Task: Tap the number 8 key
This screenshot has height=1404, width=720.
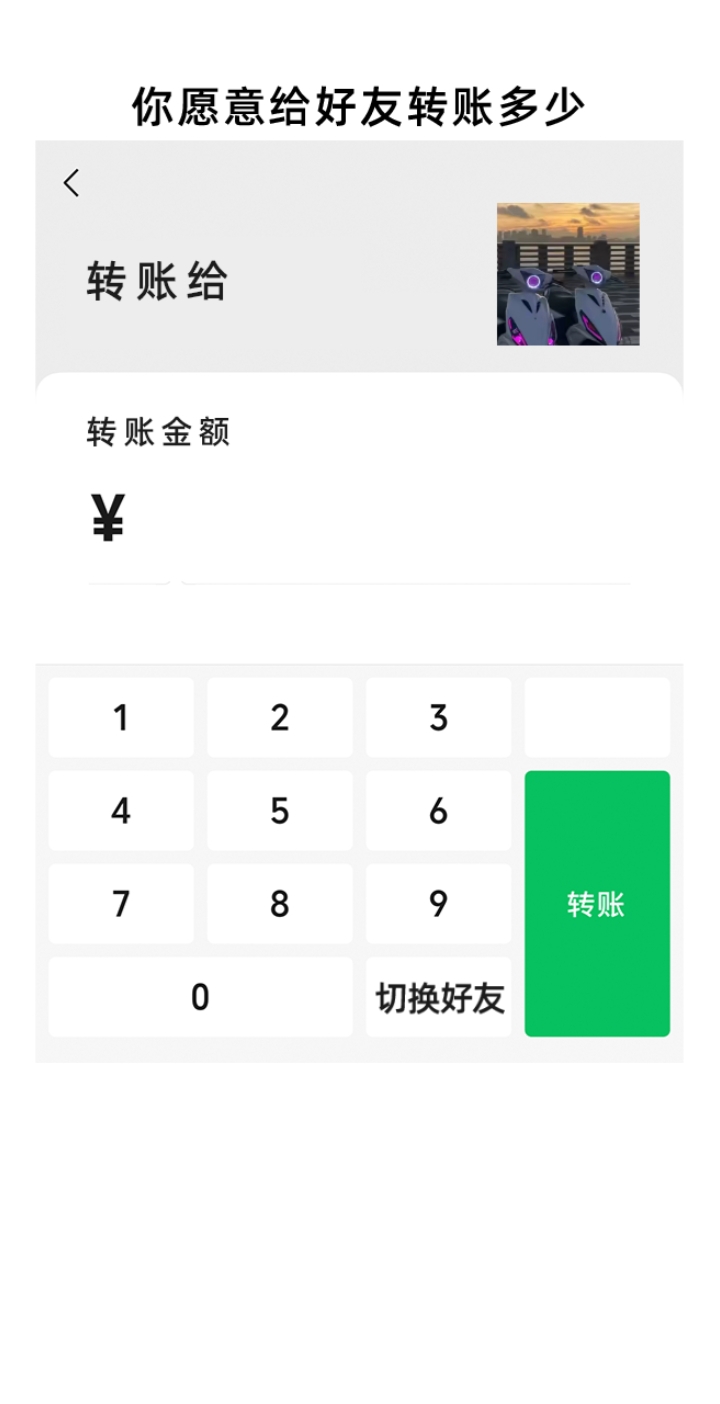Action: [x=280, y=904]
